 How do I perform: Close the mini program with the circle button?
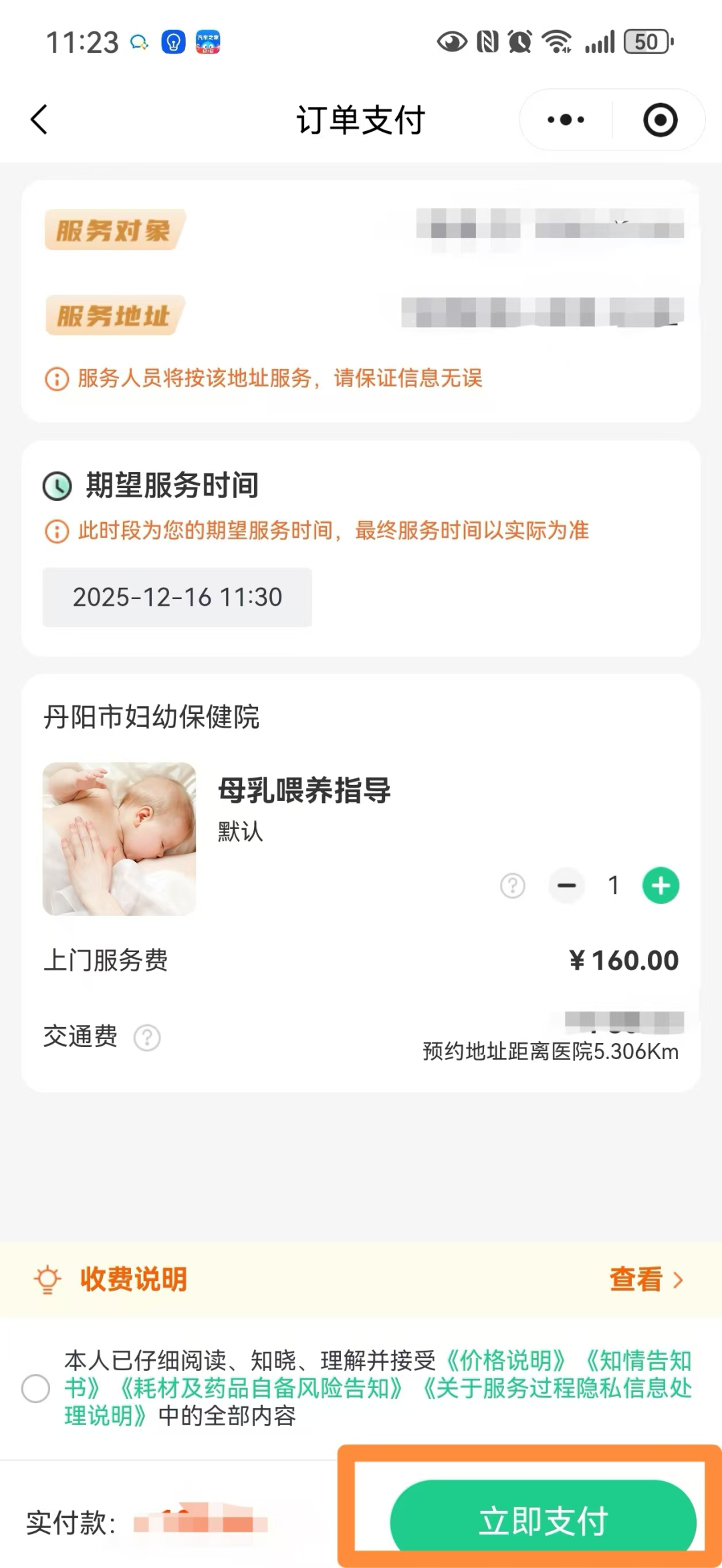660,120
